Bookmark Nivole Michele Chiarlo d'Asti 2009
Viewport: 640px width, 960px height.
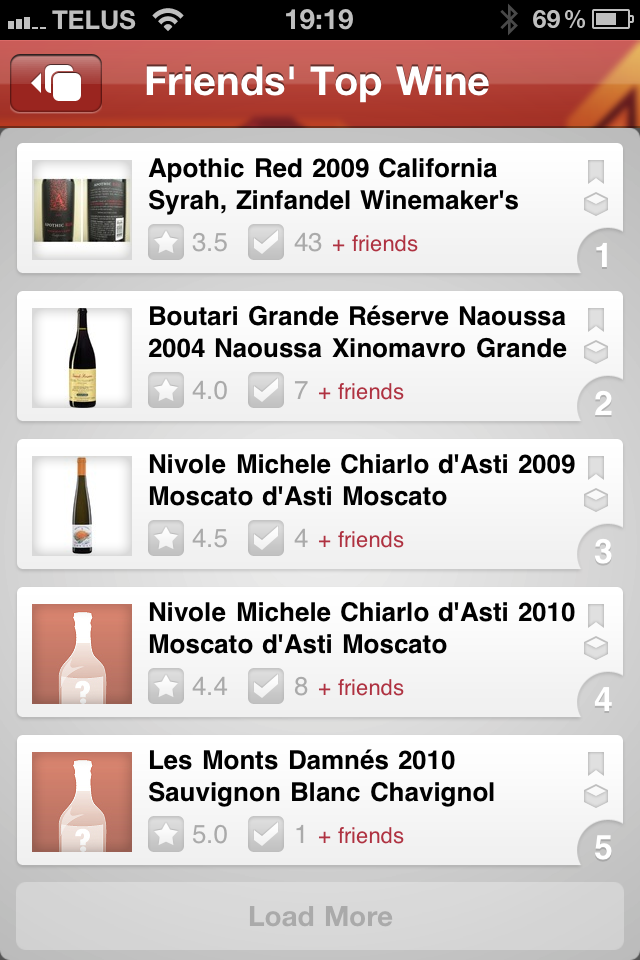pos(596,468)
